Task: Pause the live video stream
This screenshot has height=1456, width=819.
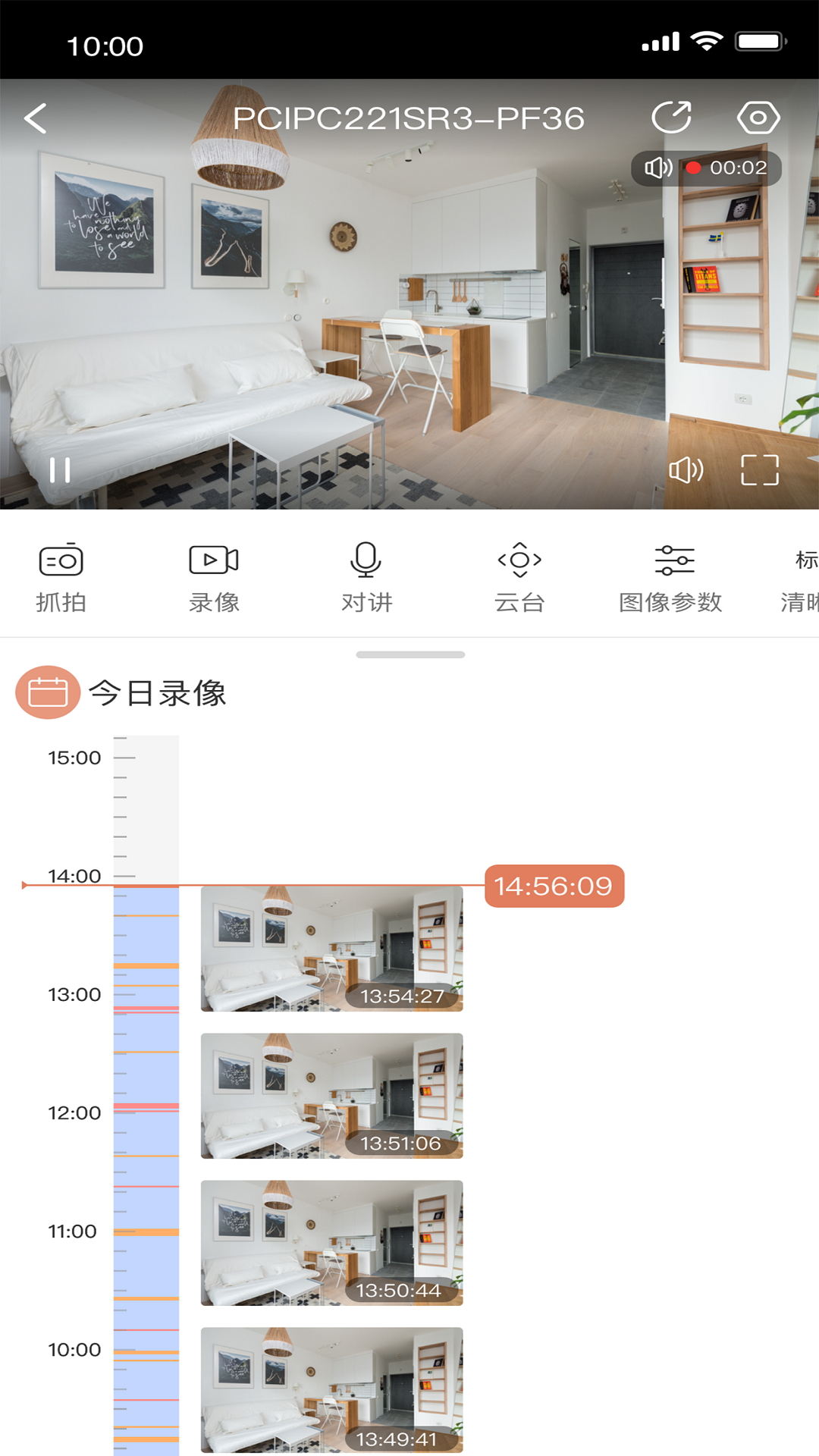Action: click(60, 470)
